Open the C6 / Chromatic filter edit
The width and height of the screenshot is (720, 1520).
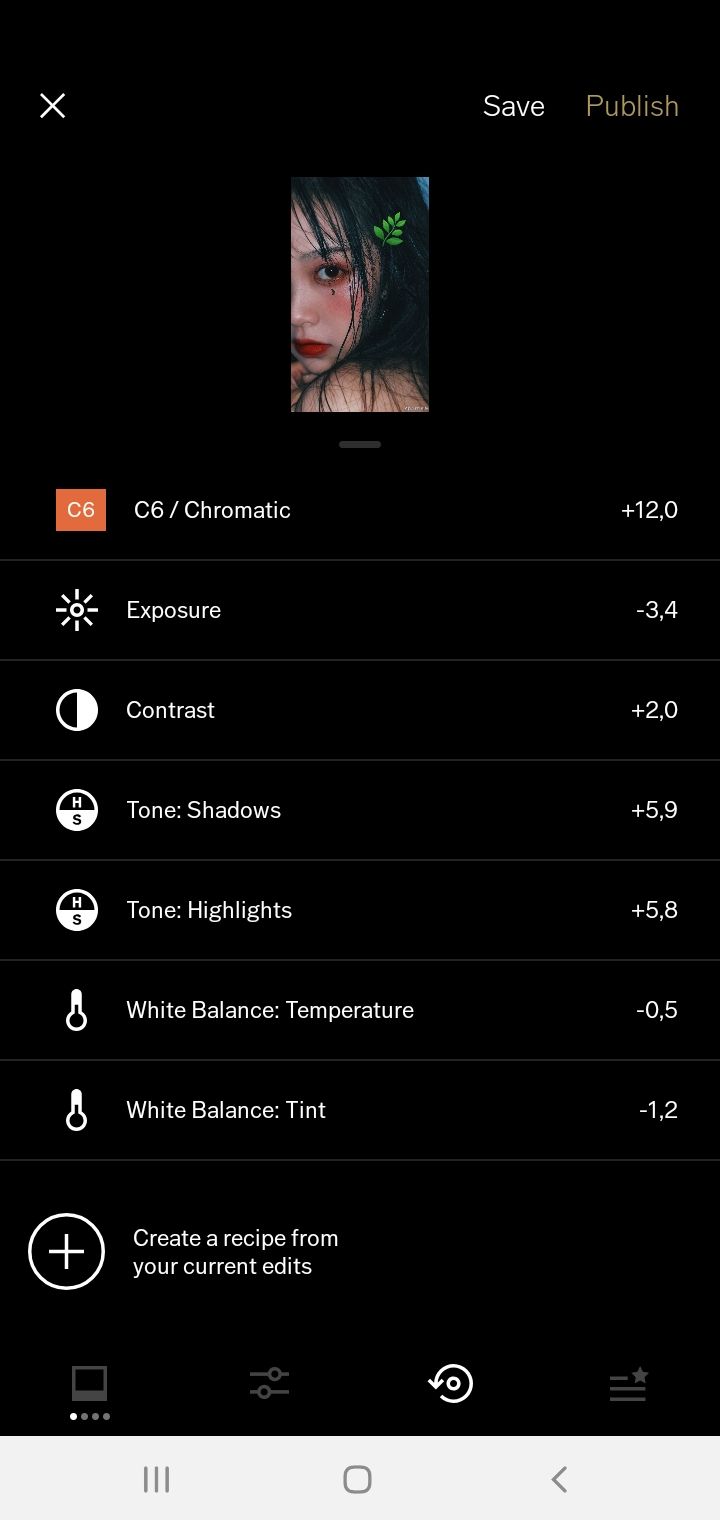click(x=360, y=510)
